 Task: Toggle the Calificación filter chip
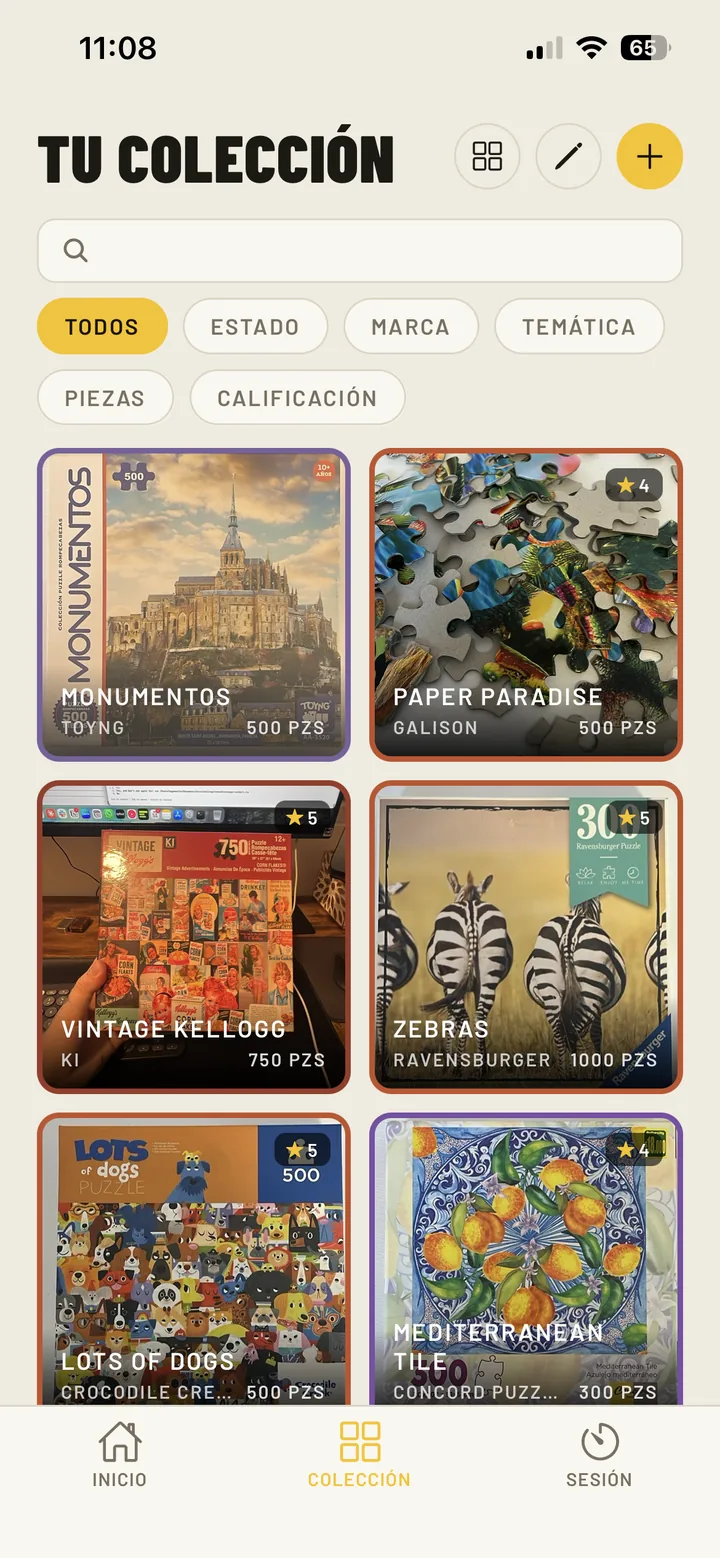point(297,397)
